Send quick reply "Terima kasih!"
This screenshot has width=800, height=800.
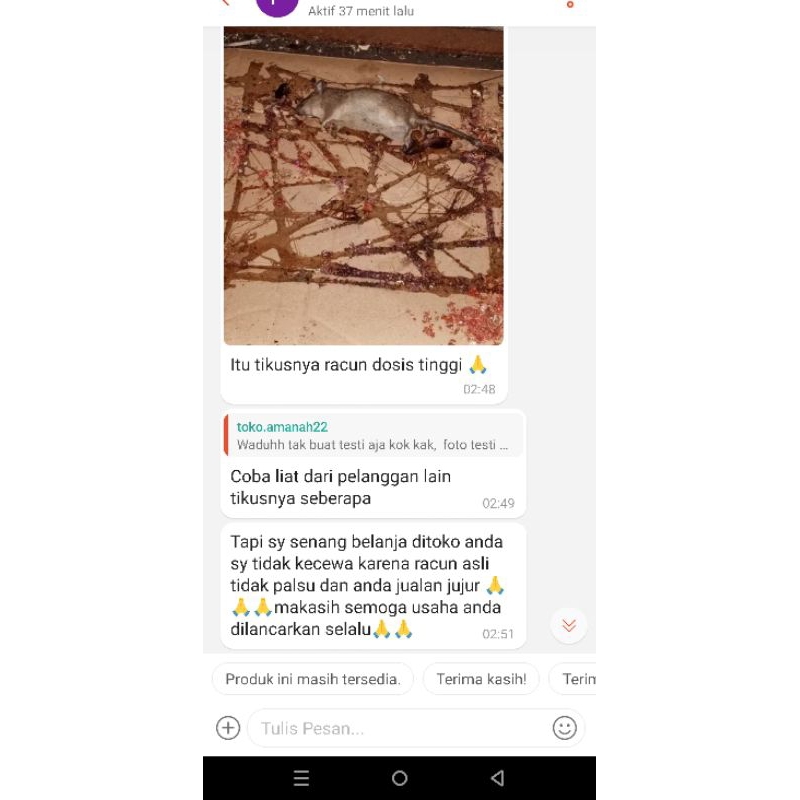[481, 679]
